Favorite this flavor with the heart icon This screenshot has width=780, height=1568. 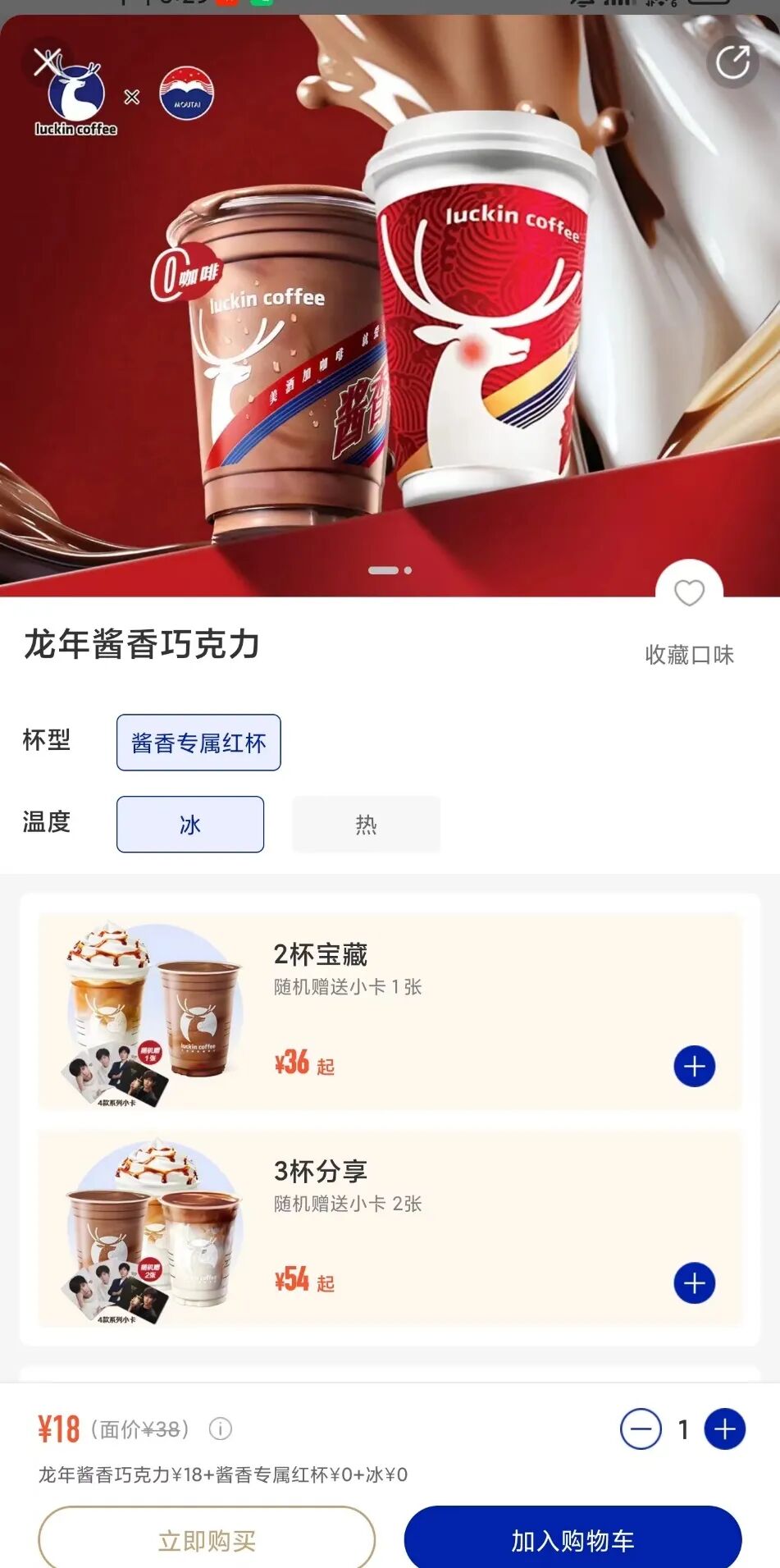point(689,592)
